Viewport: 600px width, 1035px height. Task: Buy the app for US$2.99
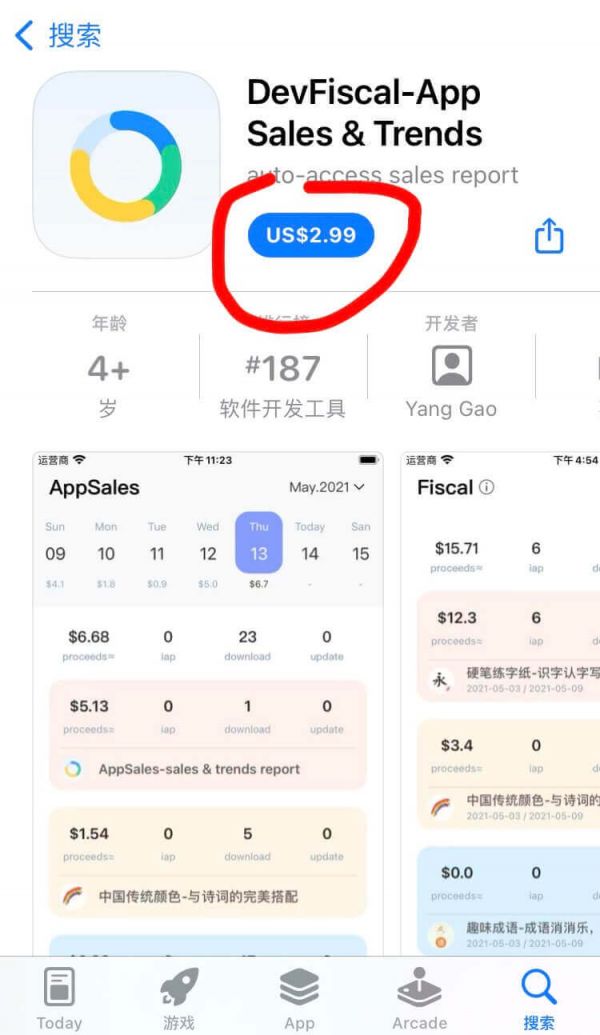pos(310,236)
